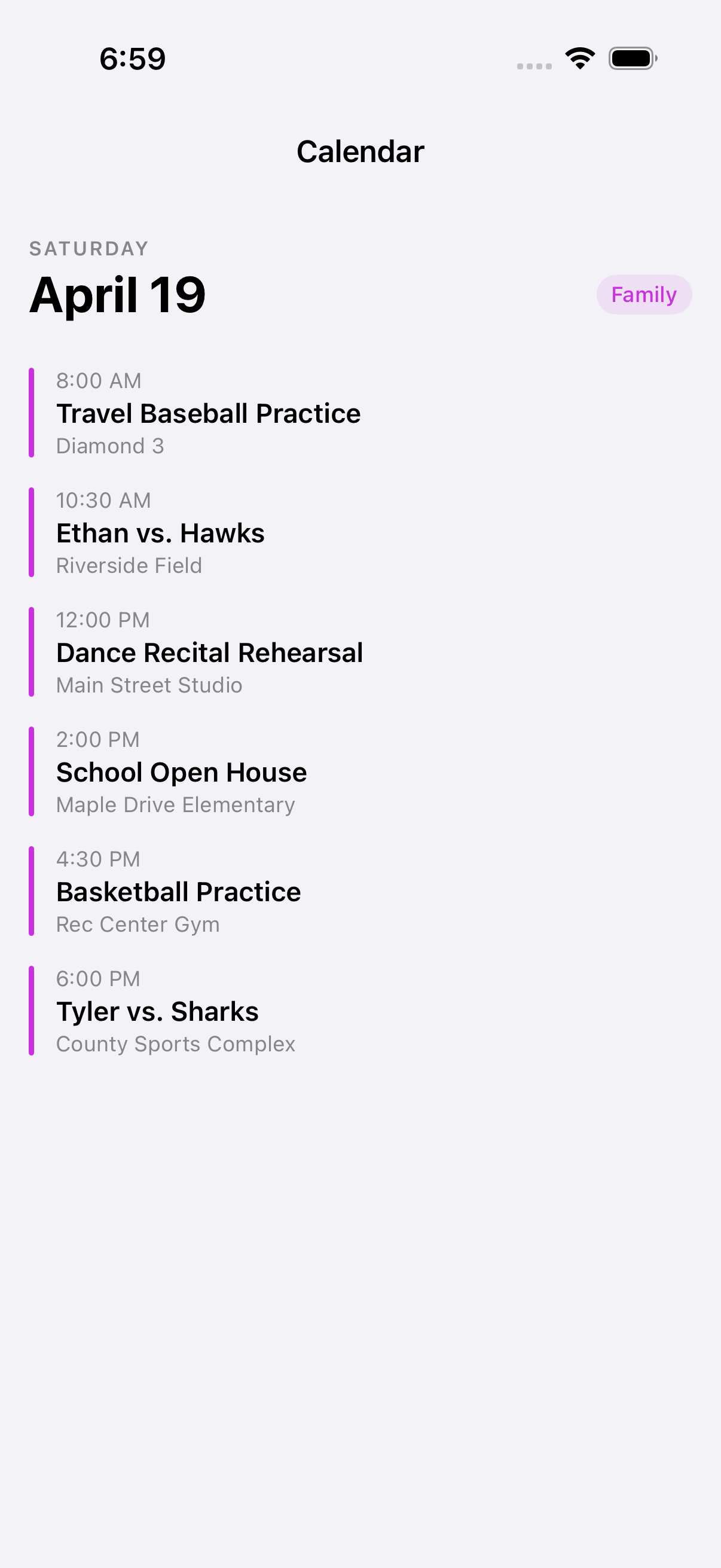Tap the purple bar beside Travel Baseball Practice
The image size is (721, 1568).
point(32,412)
